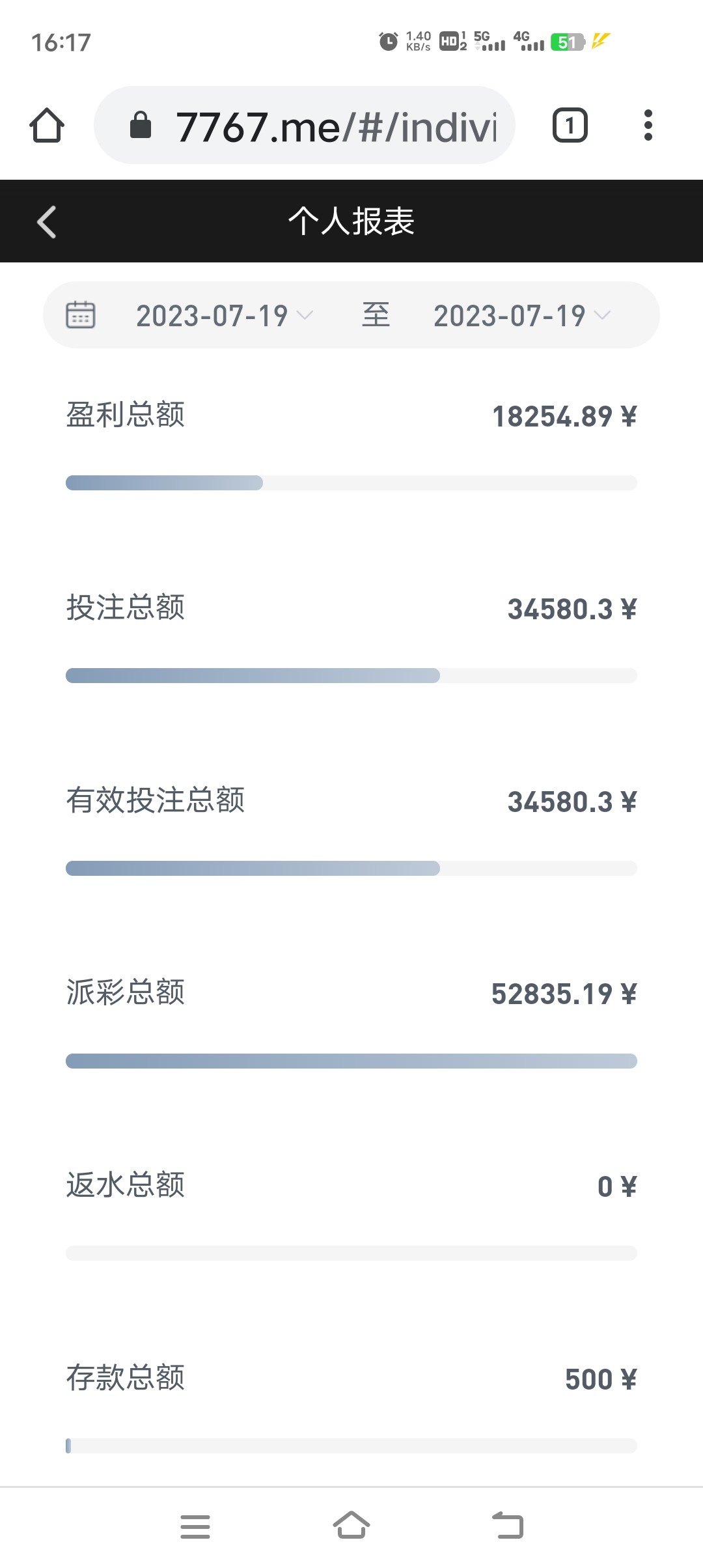The height and width of the screenshot is (1568, 703).
Task: Go back from the 个人报表 page
Action: (x=47, y=221)
